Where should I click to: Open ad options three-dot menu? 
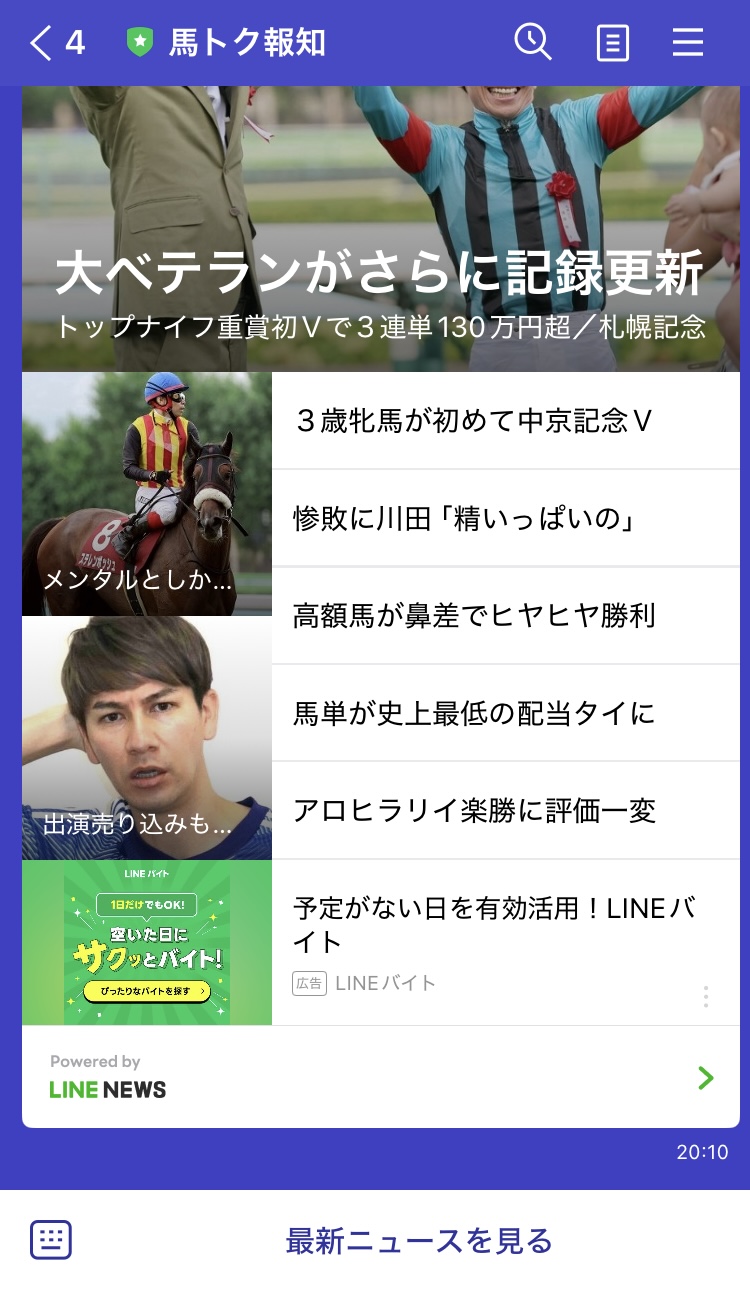(706, 996)
